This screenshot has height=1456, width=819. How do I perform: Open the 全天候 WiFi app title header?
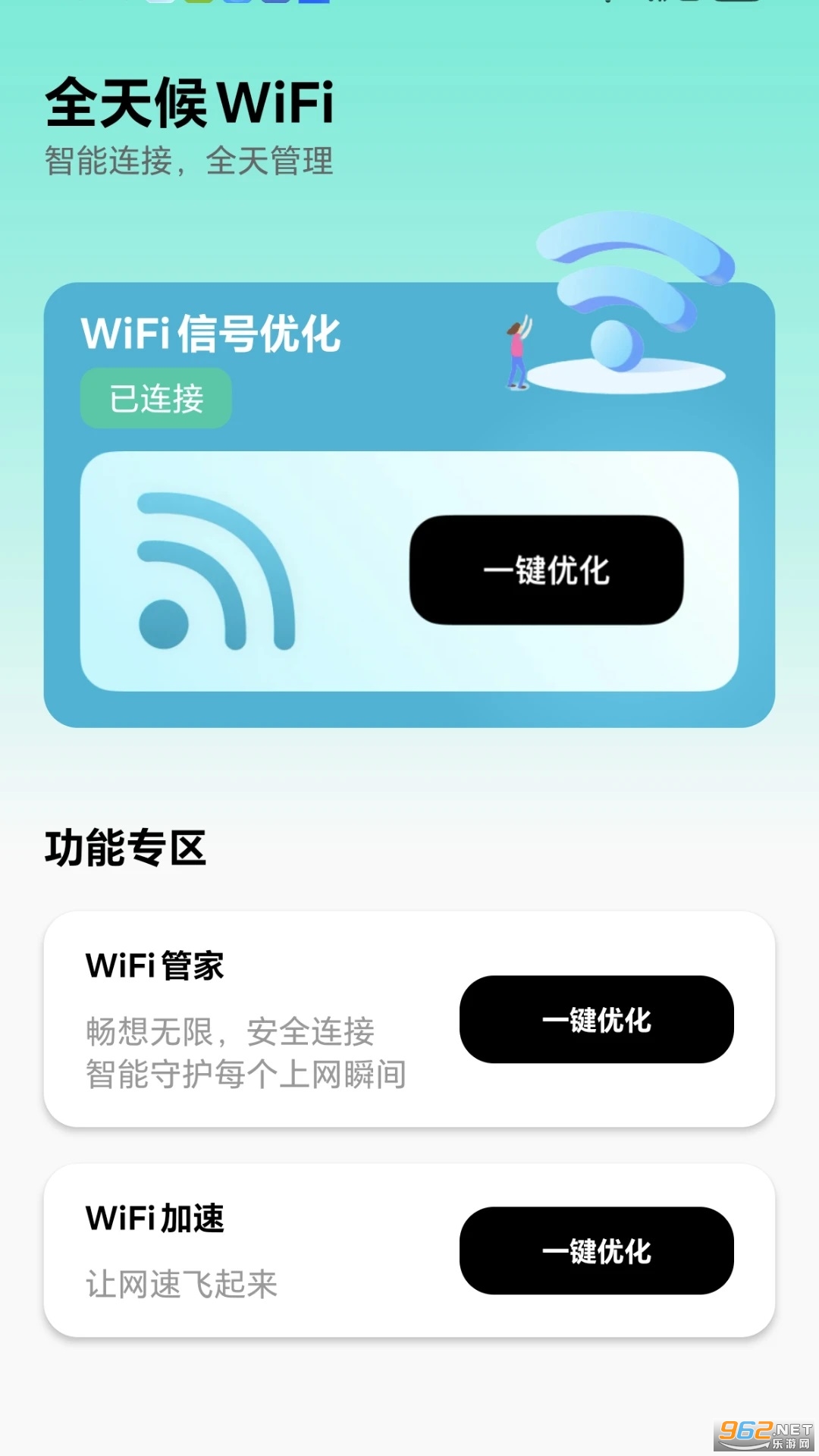pyautogui.click(x=190, y=102)
